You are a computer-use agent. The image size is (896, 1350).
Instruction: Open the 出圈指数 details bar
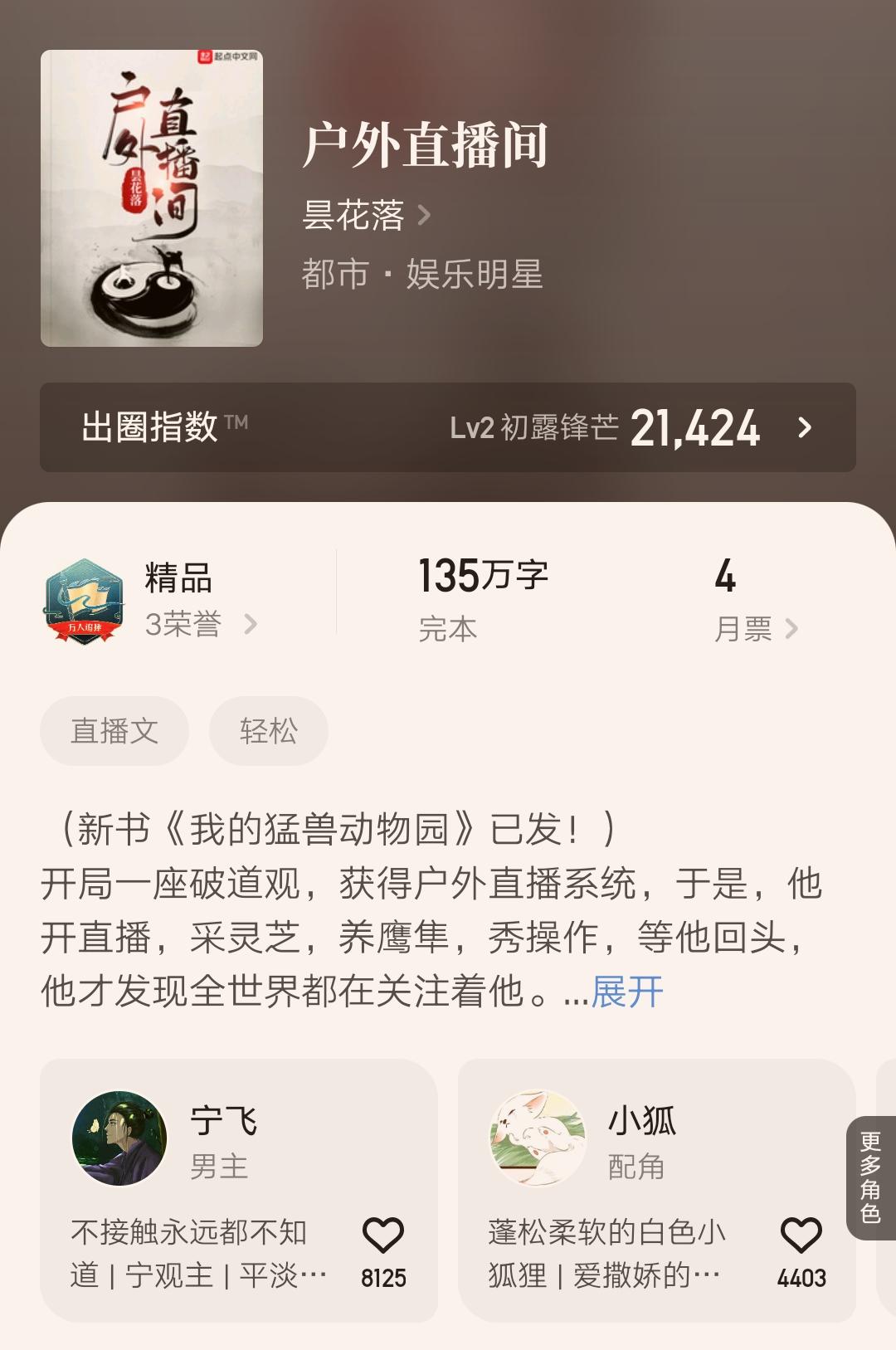[447, 427]
